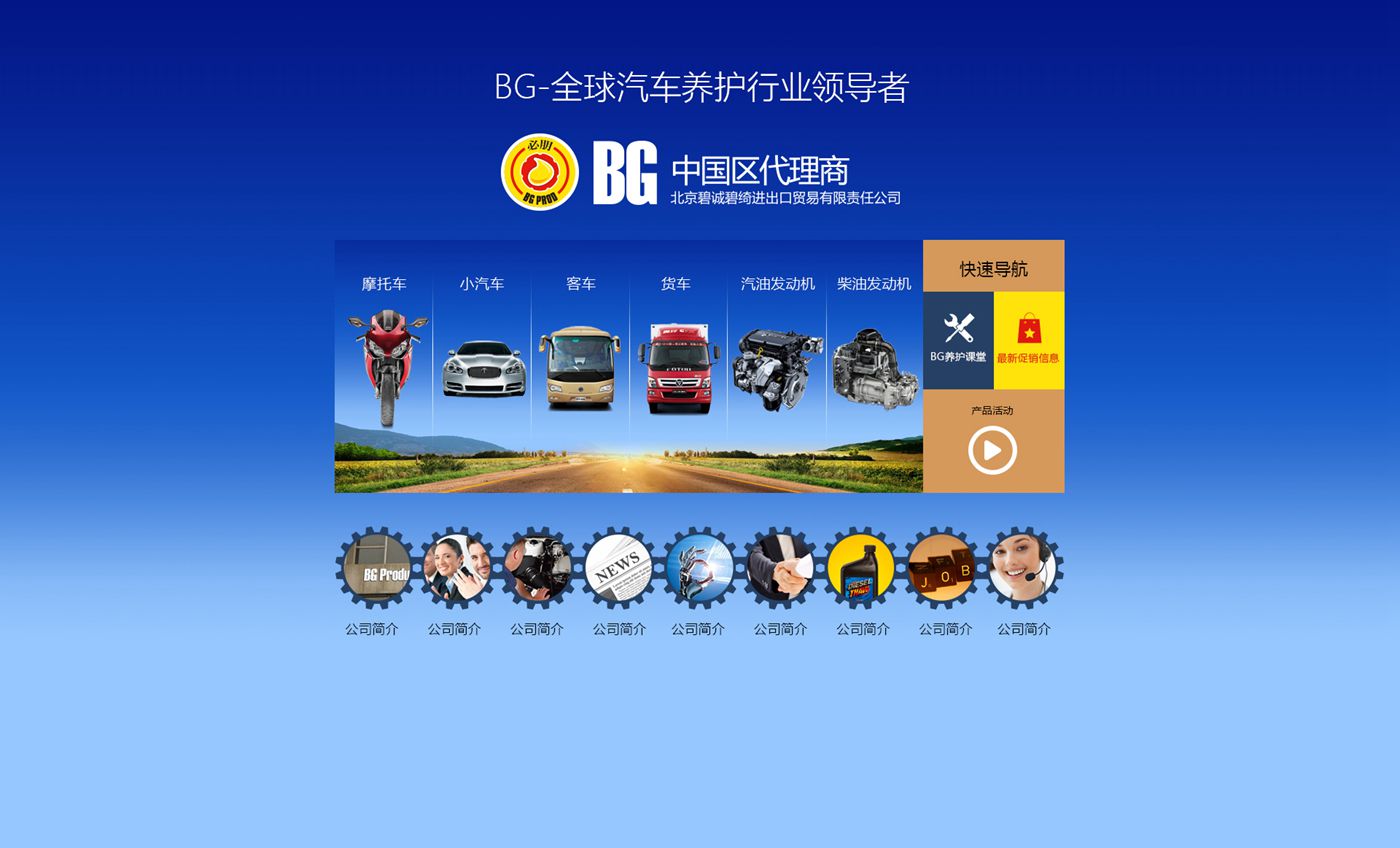1400x848 pixels.
Task: Open 最新促销信息 promotions tile
Action: [1028, 340]
